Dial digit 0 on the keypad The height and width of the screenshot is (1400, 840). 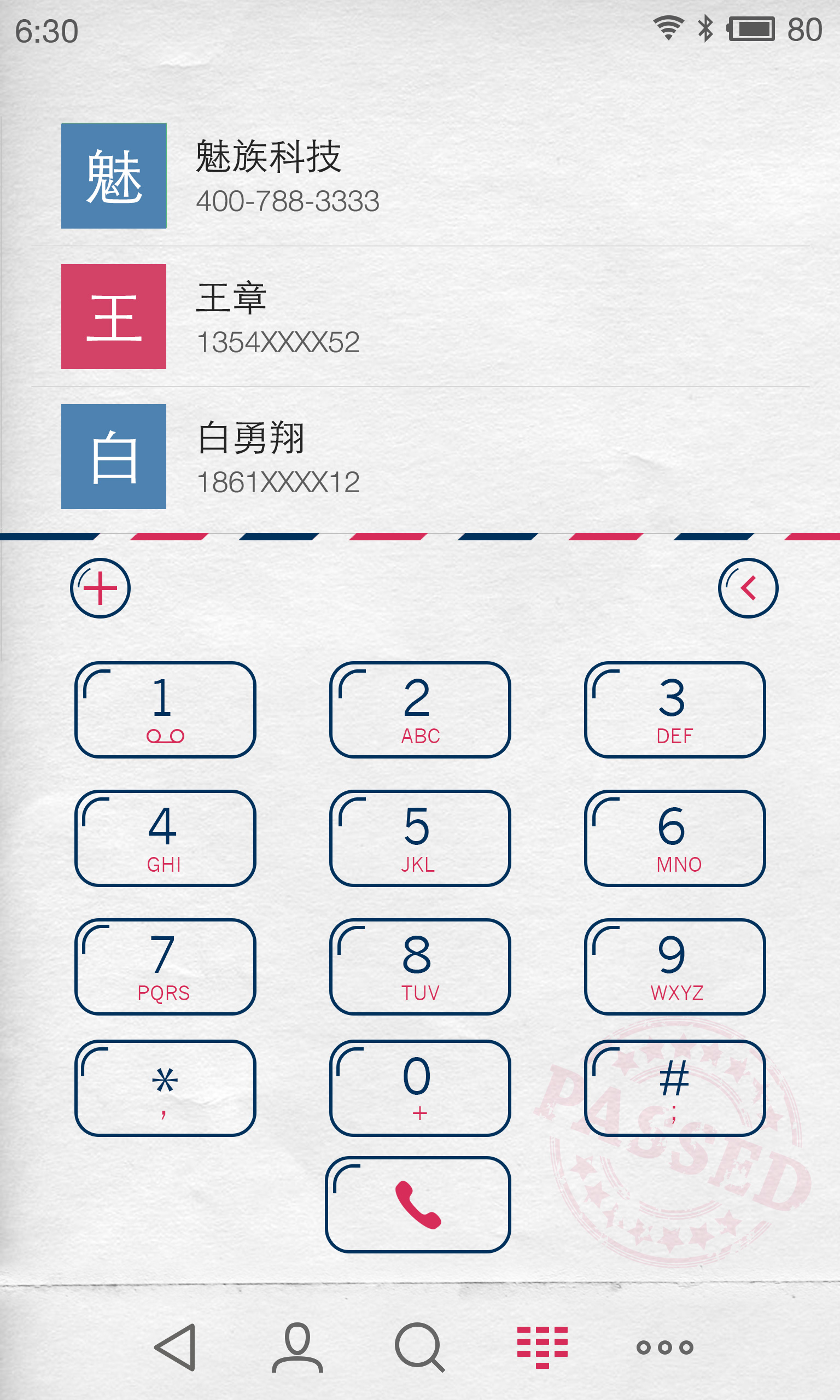click(x=420, y=1088)
